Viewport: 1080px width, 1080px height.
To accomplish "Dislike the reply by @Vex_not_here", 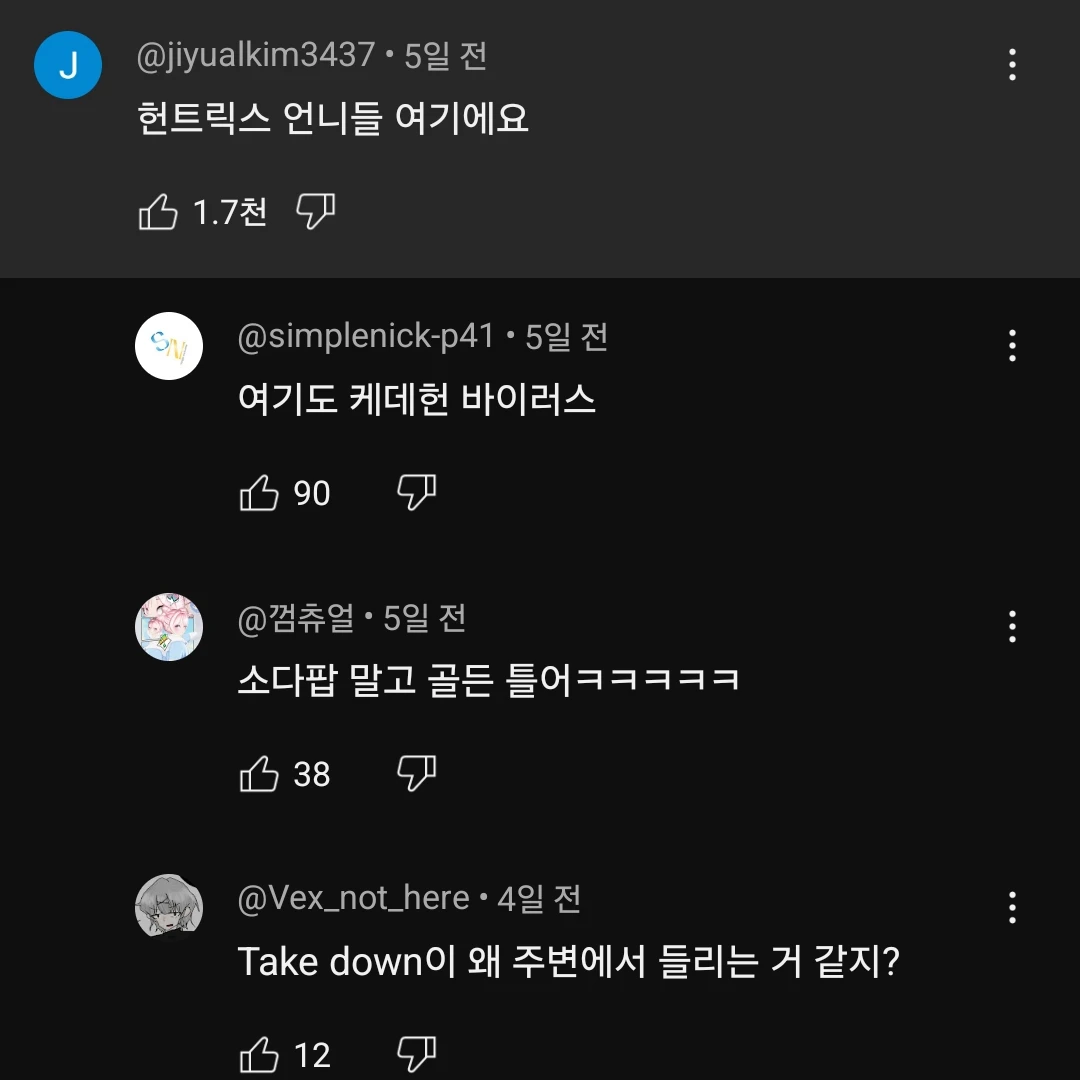I will point(416,1054).
